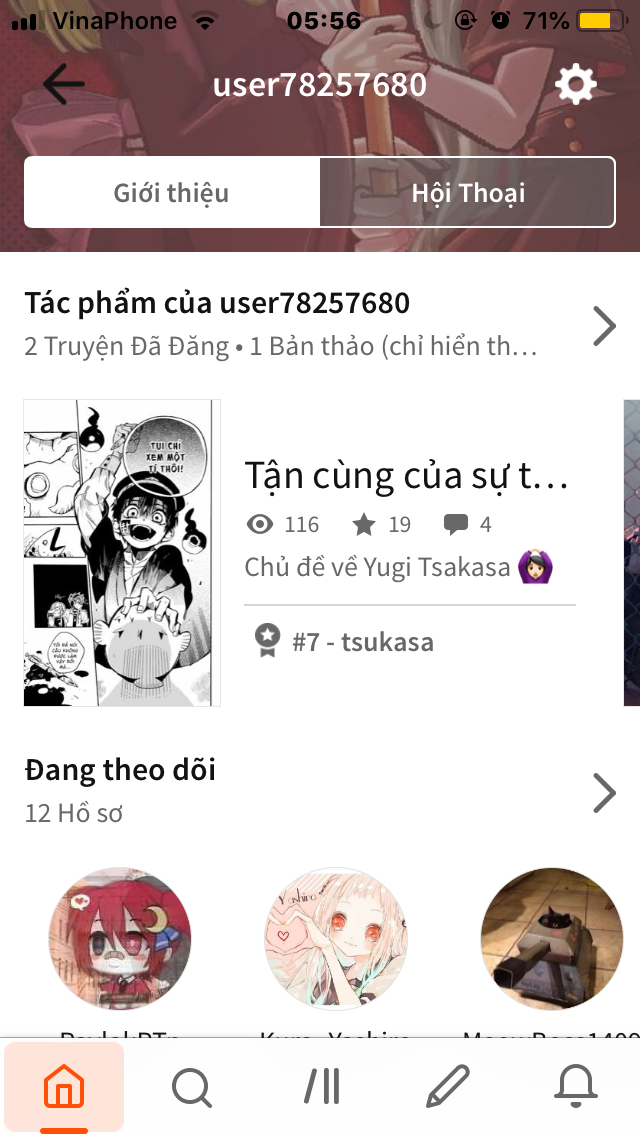Open the story Tận cùng của sự t…

pyautogui.click(x=406, y=476)
